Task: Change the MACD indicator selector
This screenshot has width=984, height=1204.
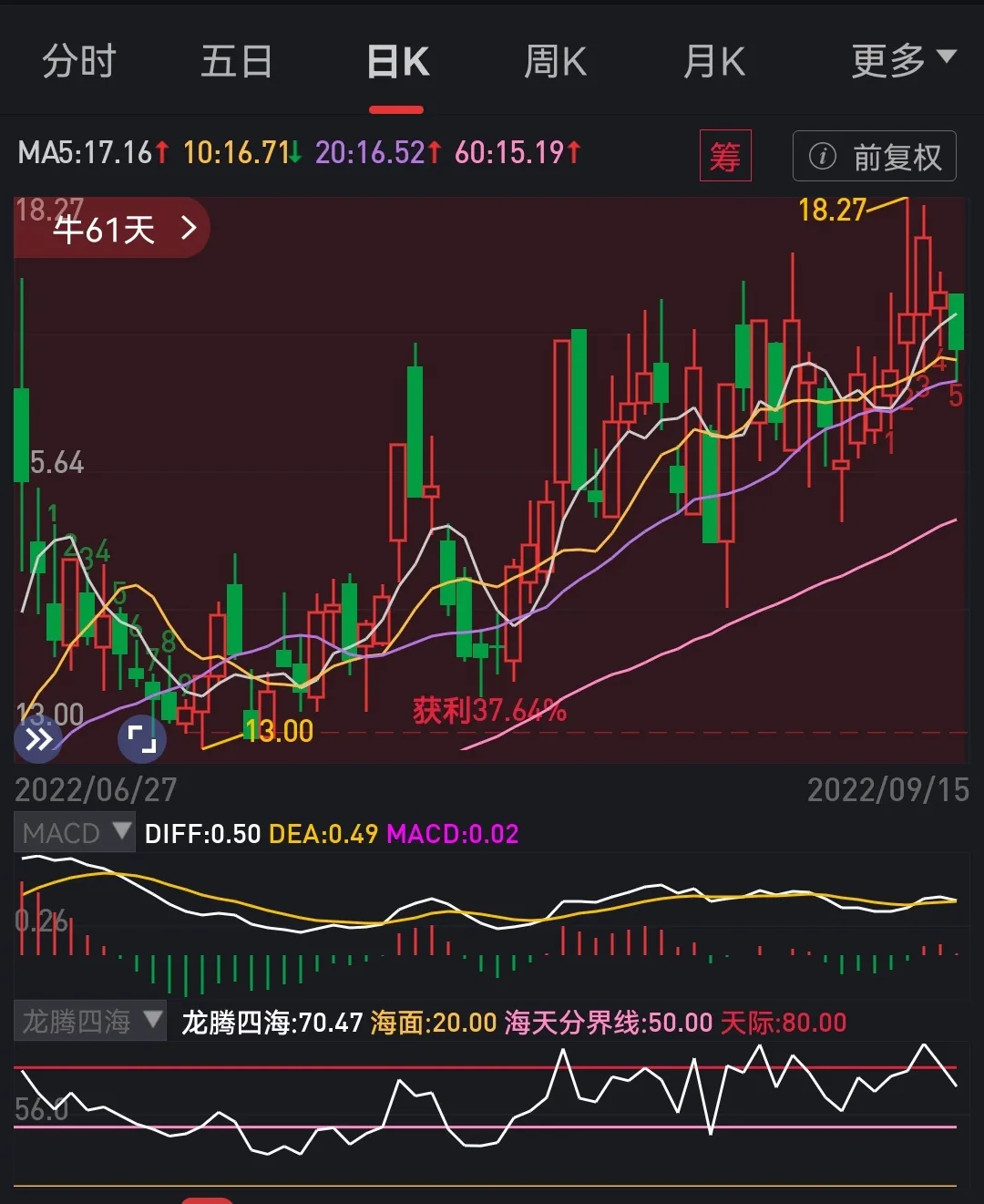Action: tap(76, 832)
